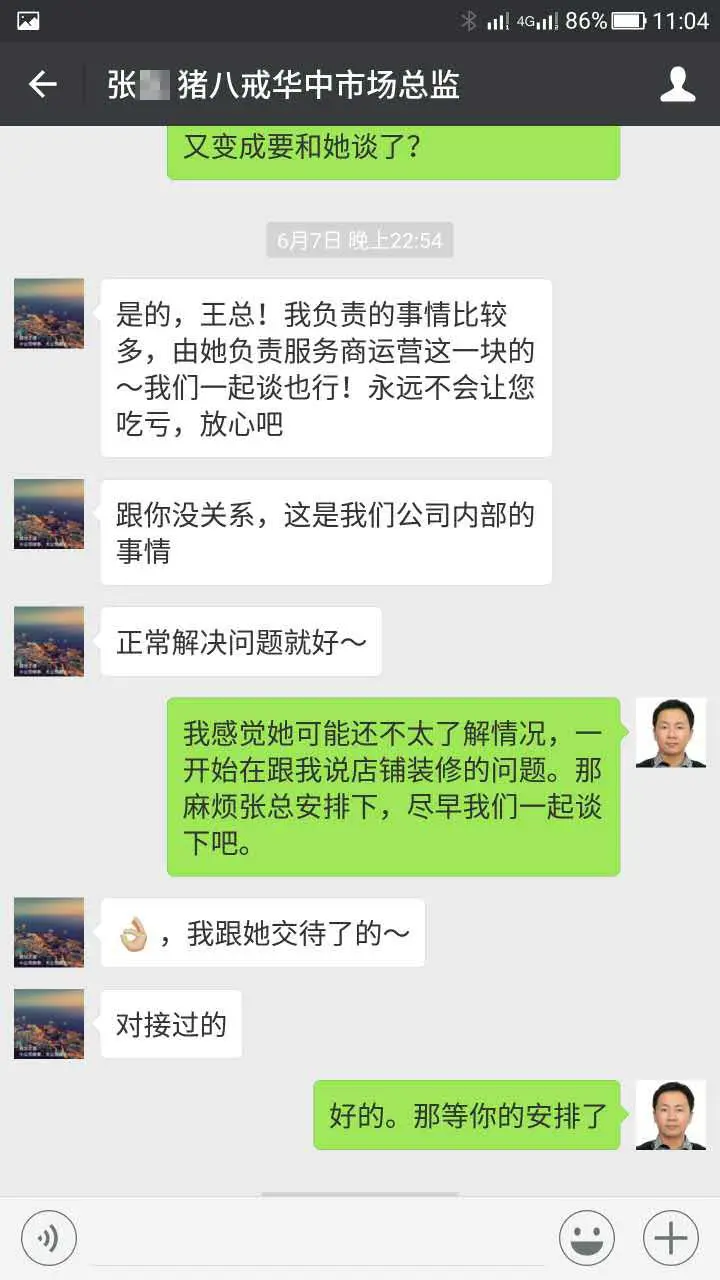The width and height of the screenshot is (720, 1280).
Task: Open my avatar beside '好的。那等你的安排了'
Action: click(671, 1115)
